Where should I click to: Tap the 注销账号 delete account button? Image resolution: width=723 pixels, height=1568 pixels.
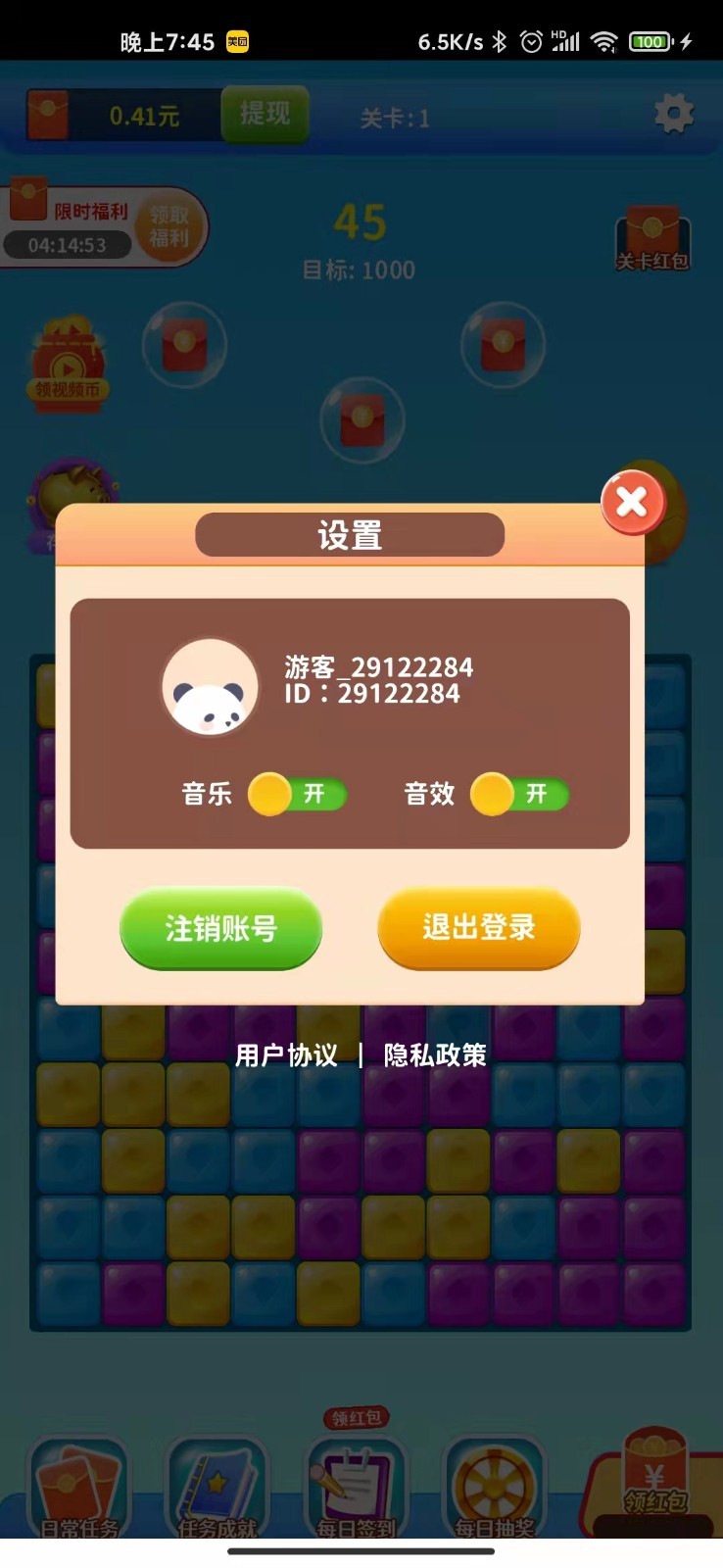(220, 928)
